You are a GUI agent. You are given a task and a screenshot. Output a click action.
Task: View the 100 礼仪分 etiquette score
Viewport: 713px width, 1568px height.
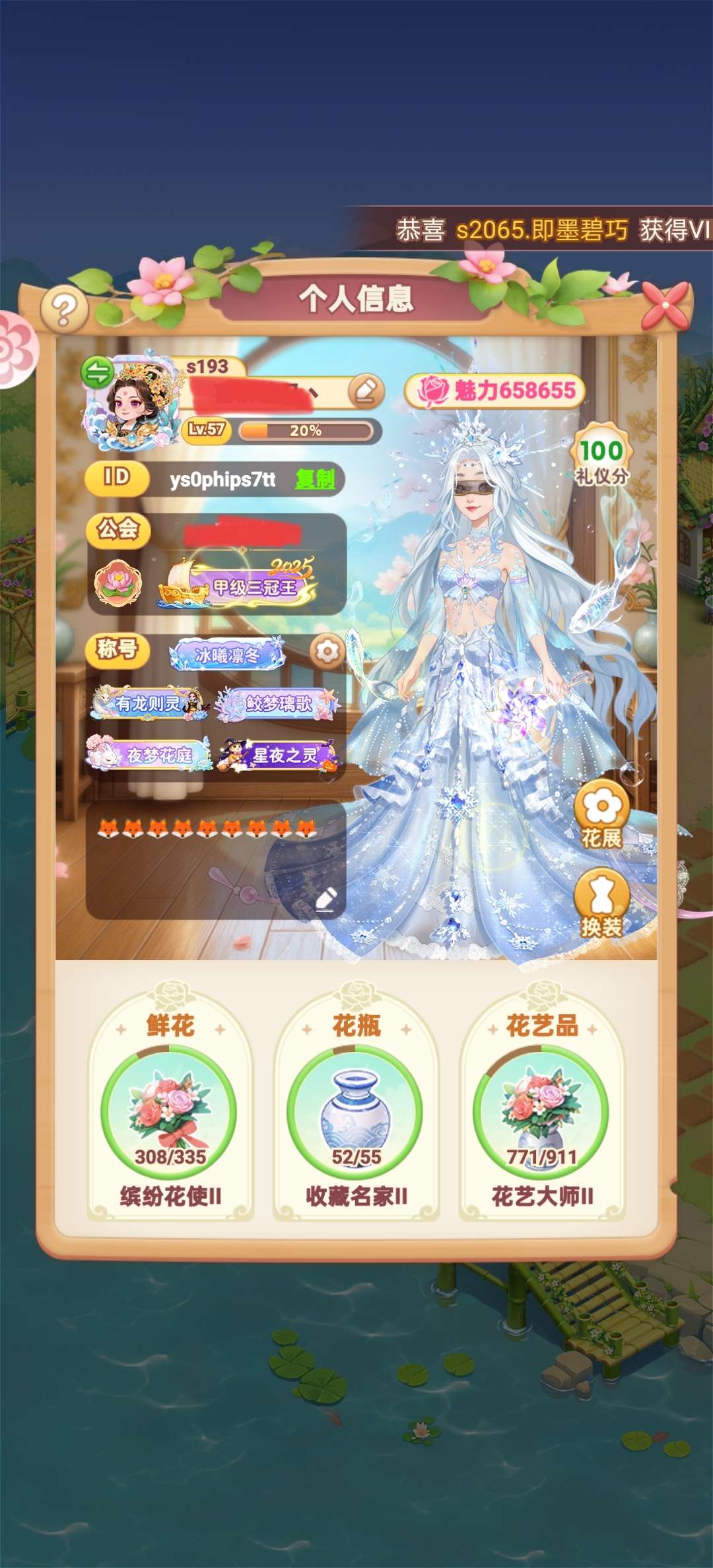601,459
